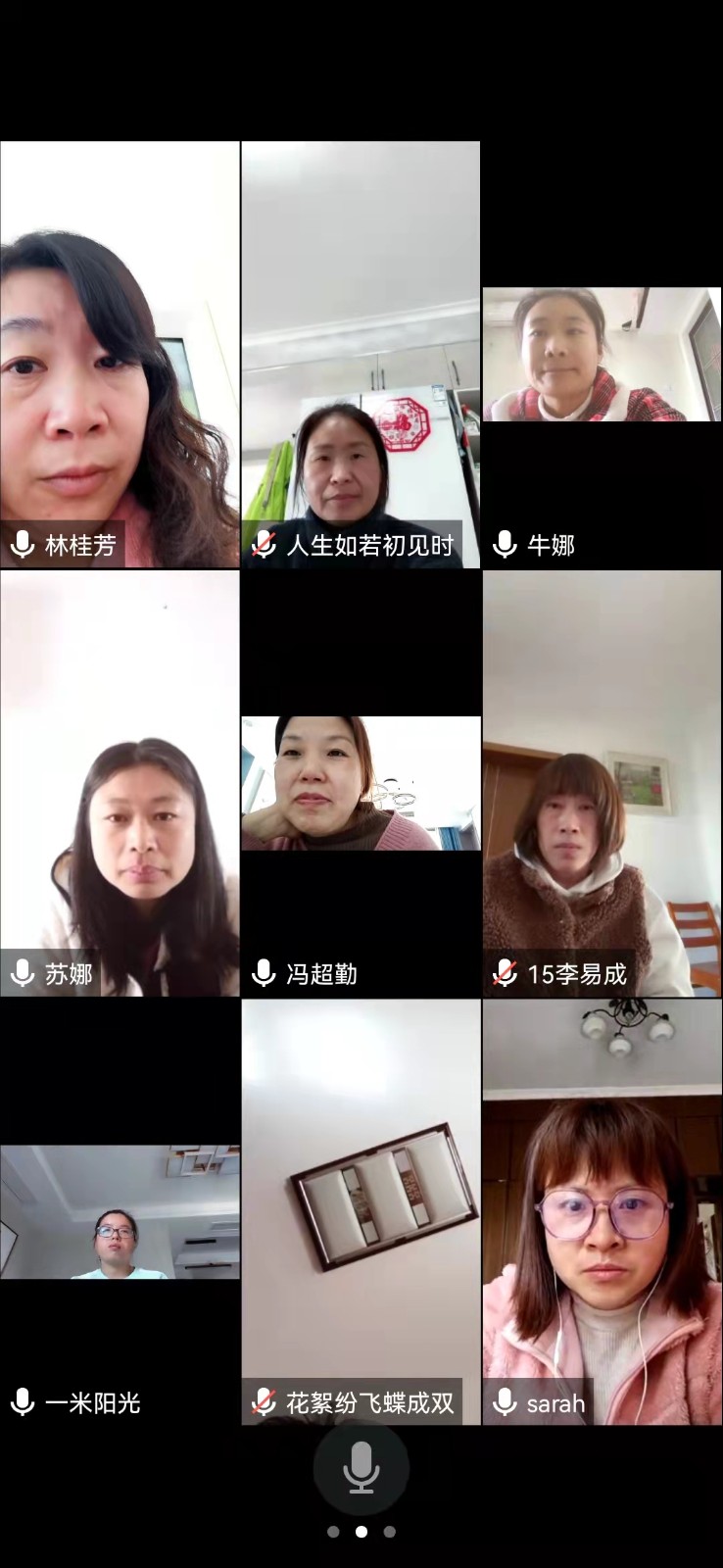Open 林桂芳's video tile
723x1568 pixels.
click(120, 355)
